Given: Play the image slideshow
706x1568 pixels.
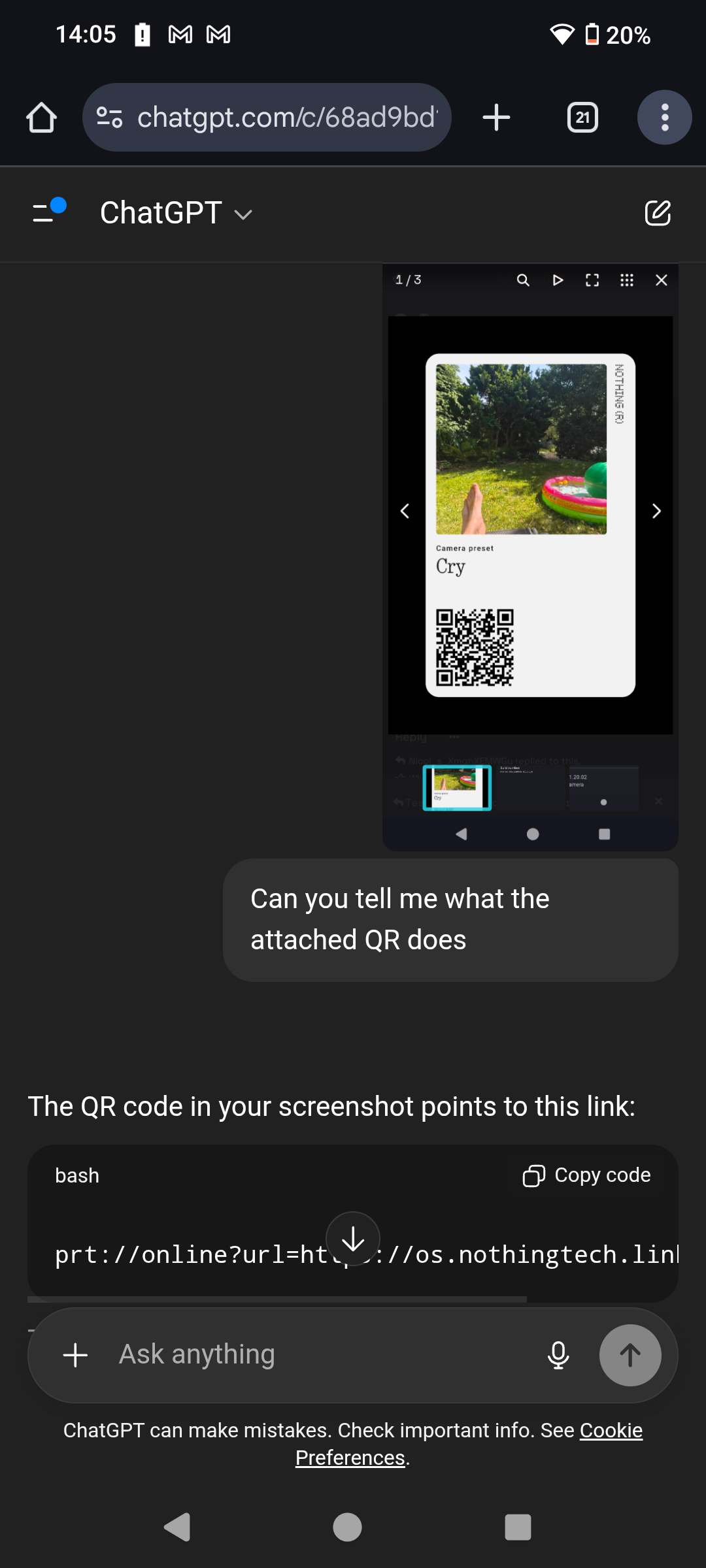Looking at the screenshot, I should pos(558,280).
